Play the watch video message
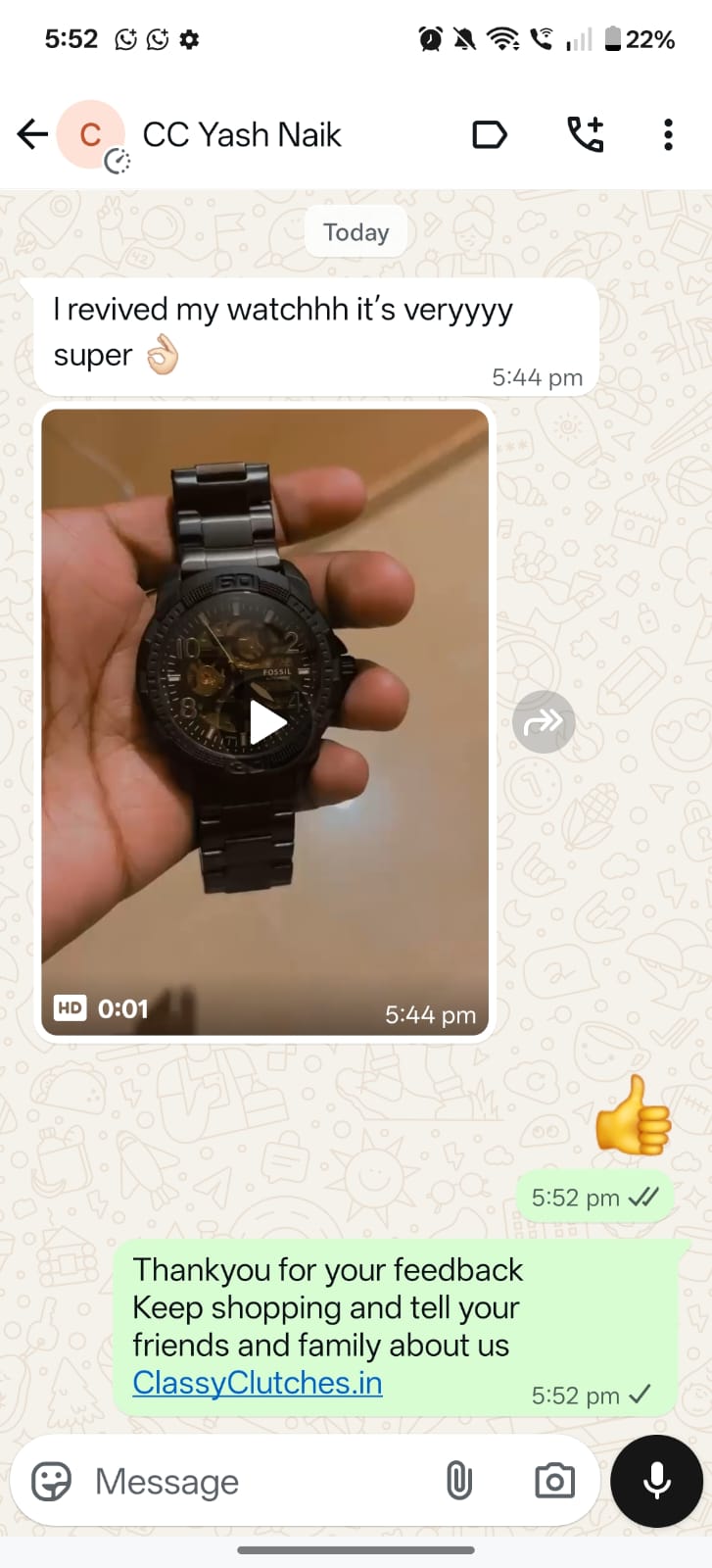This screenshot has height=1568, width=712. tap(265, 722)
